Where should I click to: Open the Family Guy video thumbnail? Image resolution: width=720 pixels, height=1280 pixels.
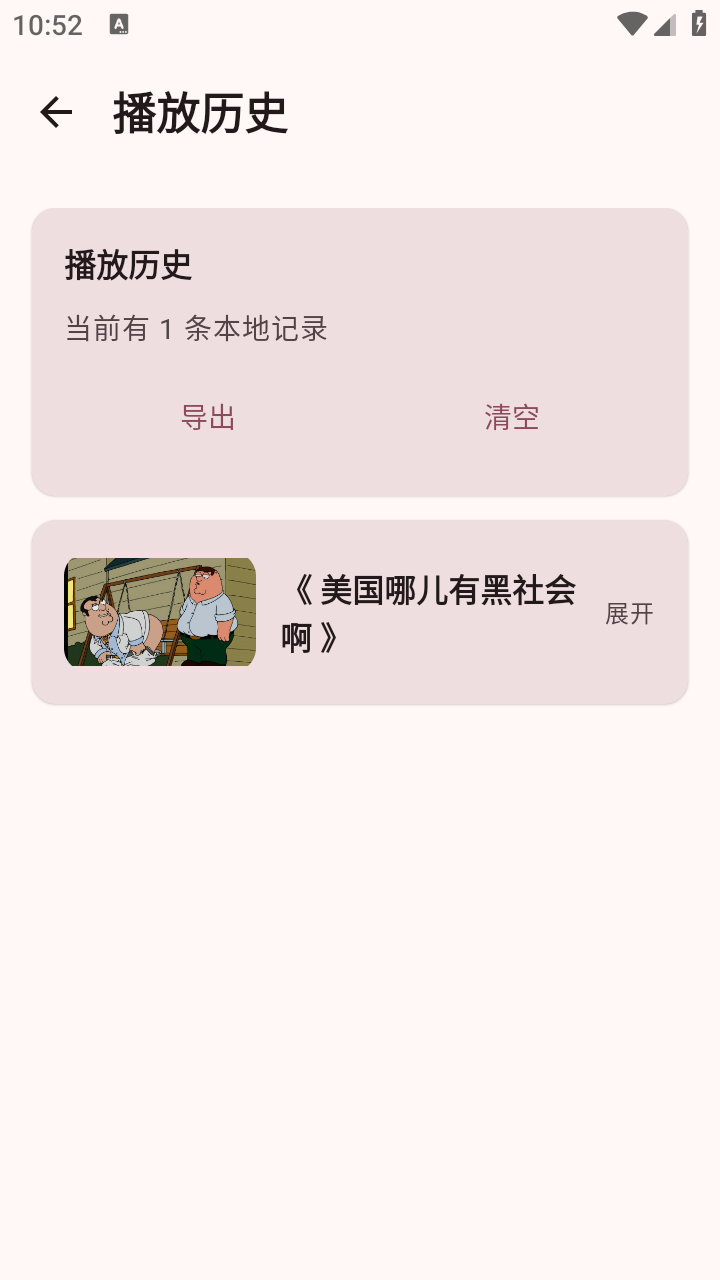point(159,611)
